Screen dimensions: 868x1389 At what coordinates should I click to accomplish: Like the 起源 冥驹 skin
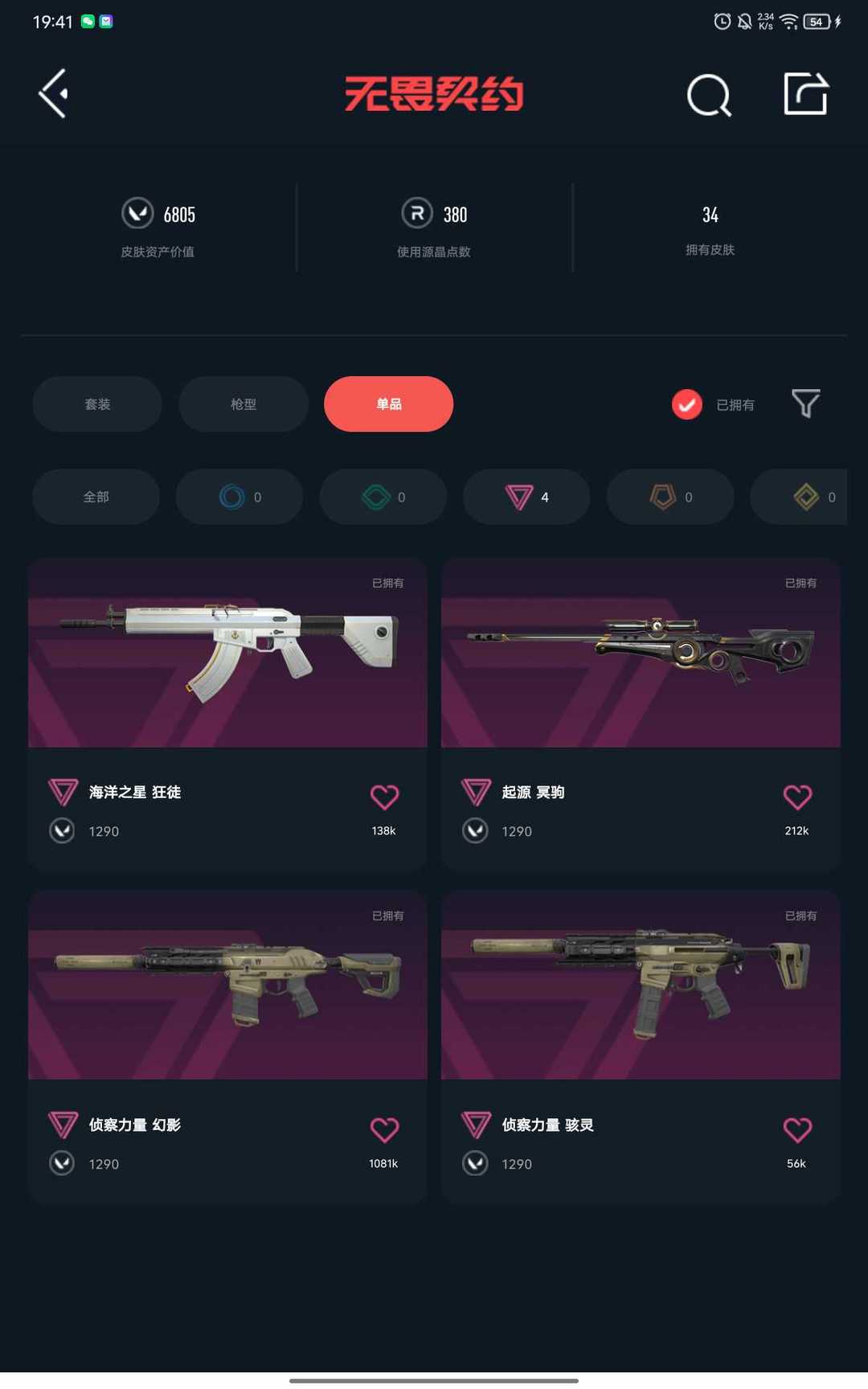tap(797, 797)
